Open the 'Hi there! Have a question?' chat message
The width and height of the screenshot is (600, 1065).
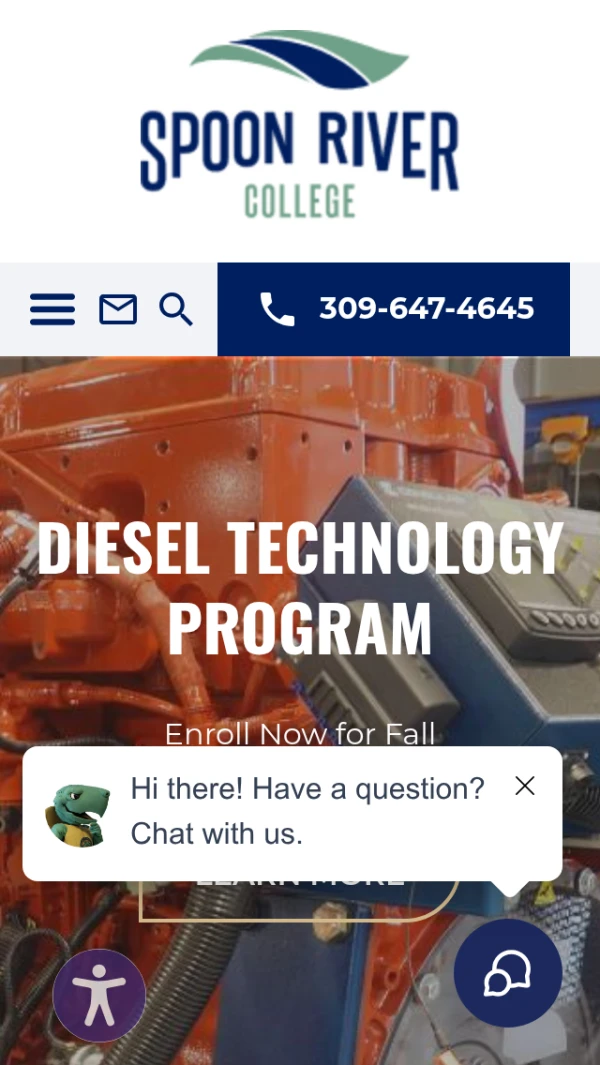307,811
